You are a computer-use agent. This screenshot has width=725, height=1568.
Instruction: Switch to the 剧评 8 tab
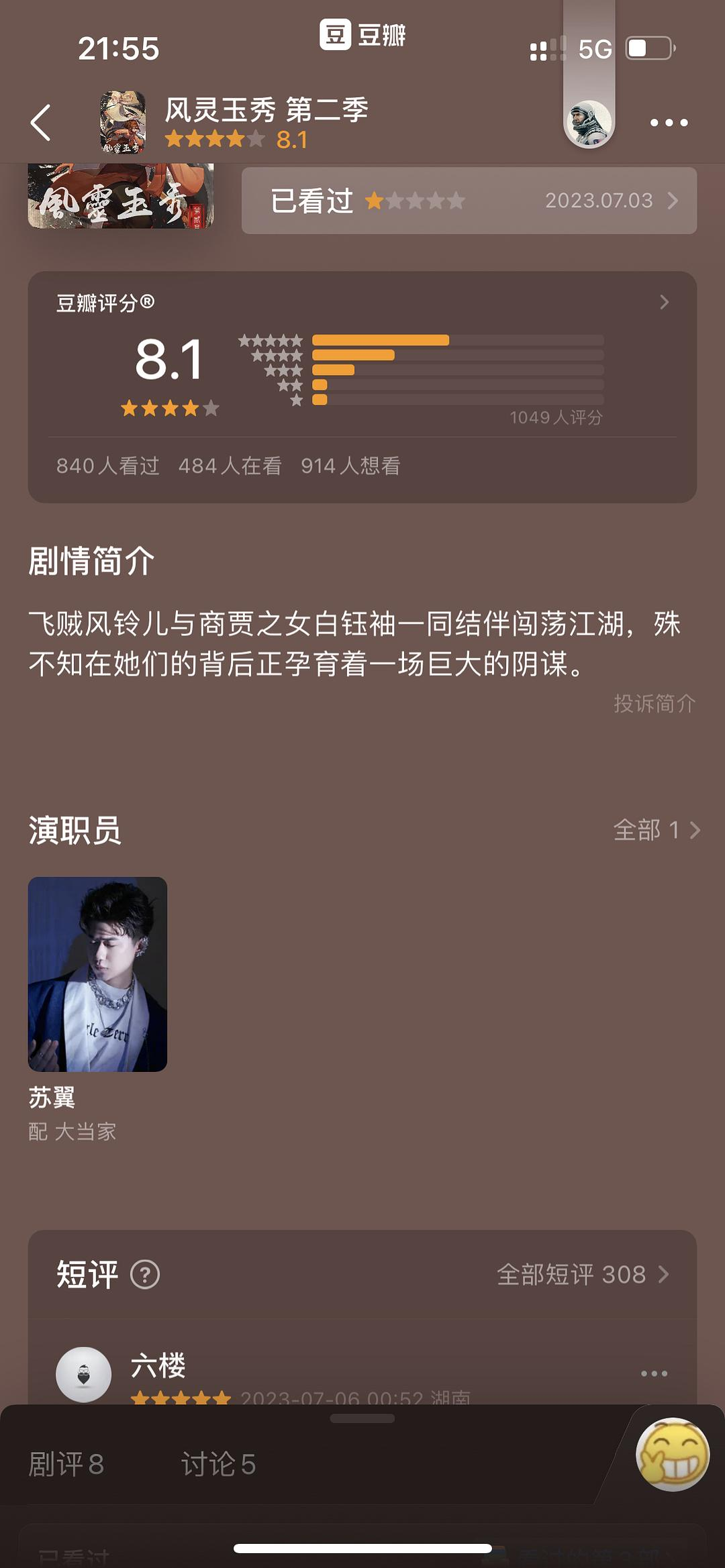point(66,1464)
